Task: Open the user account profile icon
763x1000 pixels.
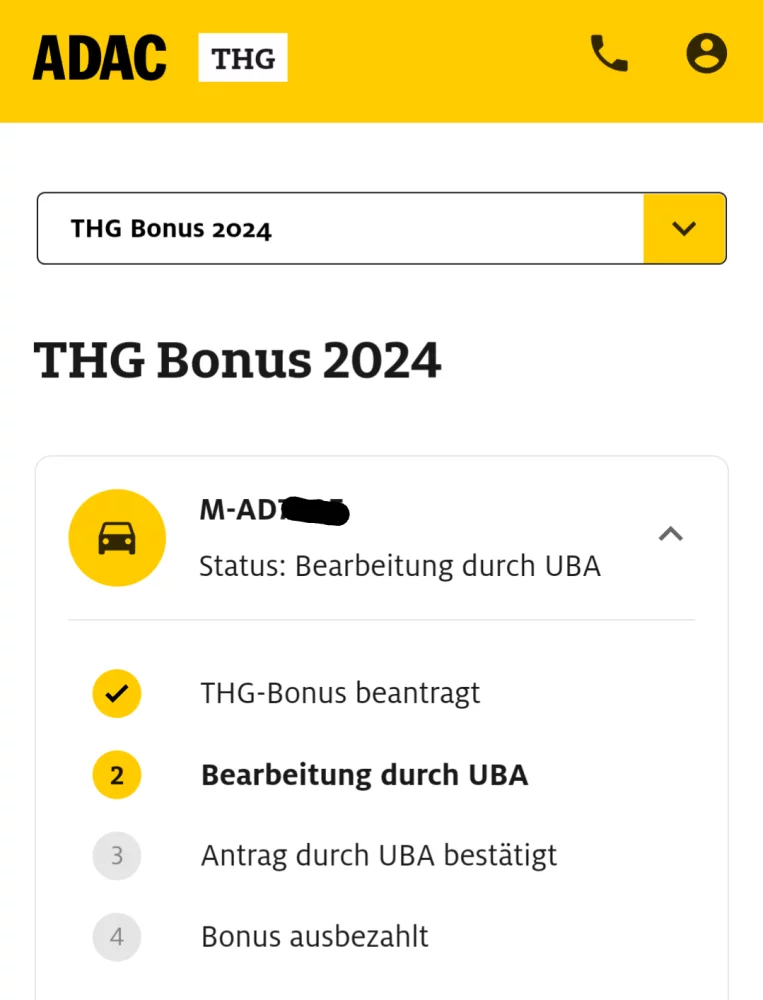Action: point(706,54)
